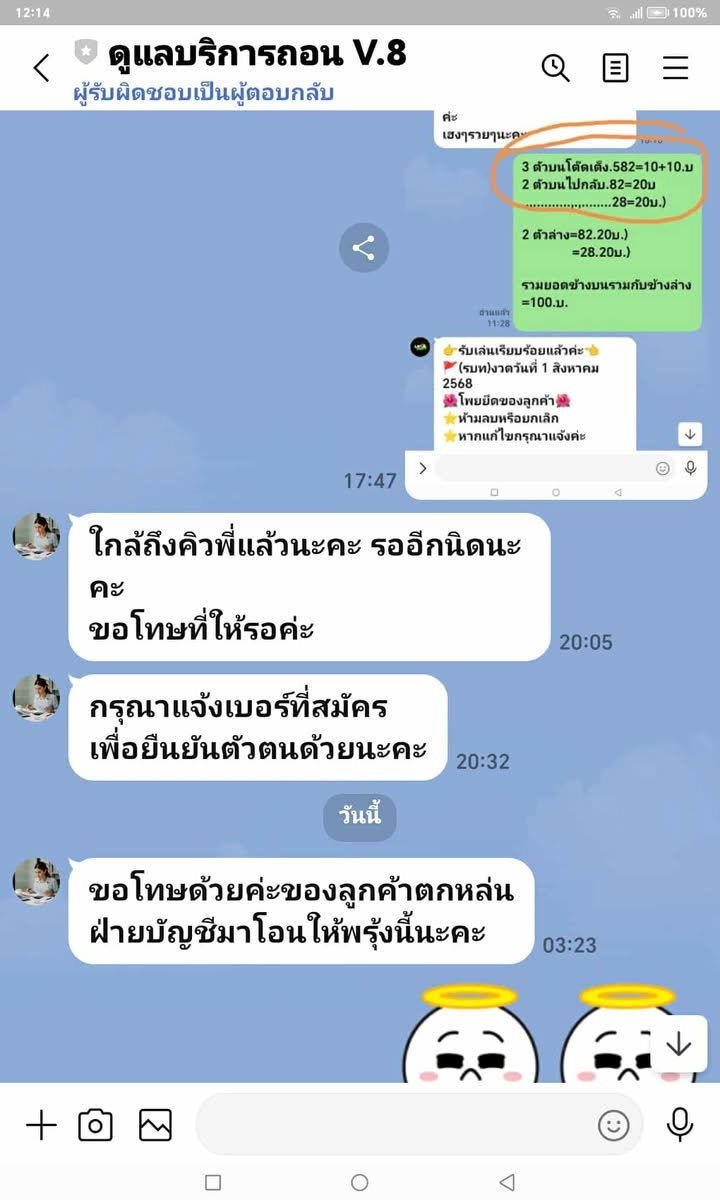The width and height of the screenshot is (720, 1200).
Task: Open the camera to take a photo
Action: [95, 1125]
